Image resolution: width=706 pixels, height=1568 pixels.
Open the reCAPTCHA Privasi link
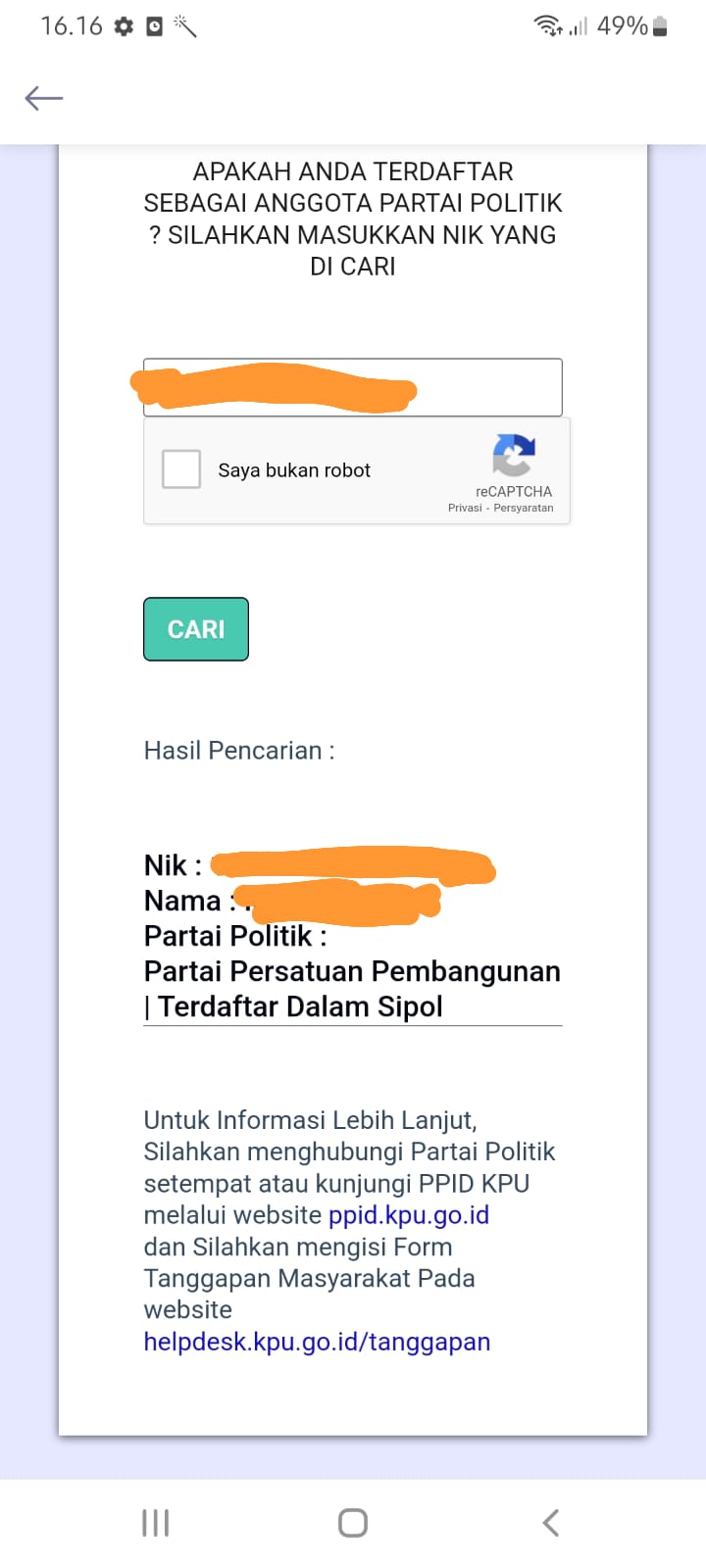pos(465,508)
